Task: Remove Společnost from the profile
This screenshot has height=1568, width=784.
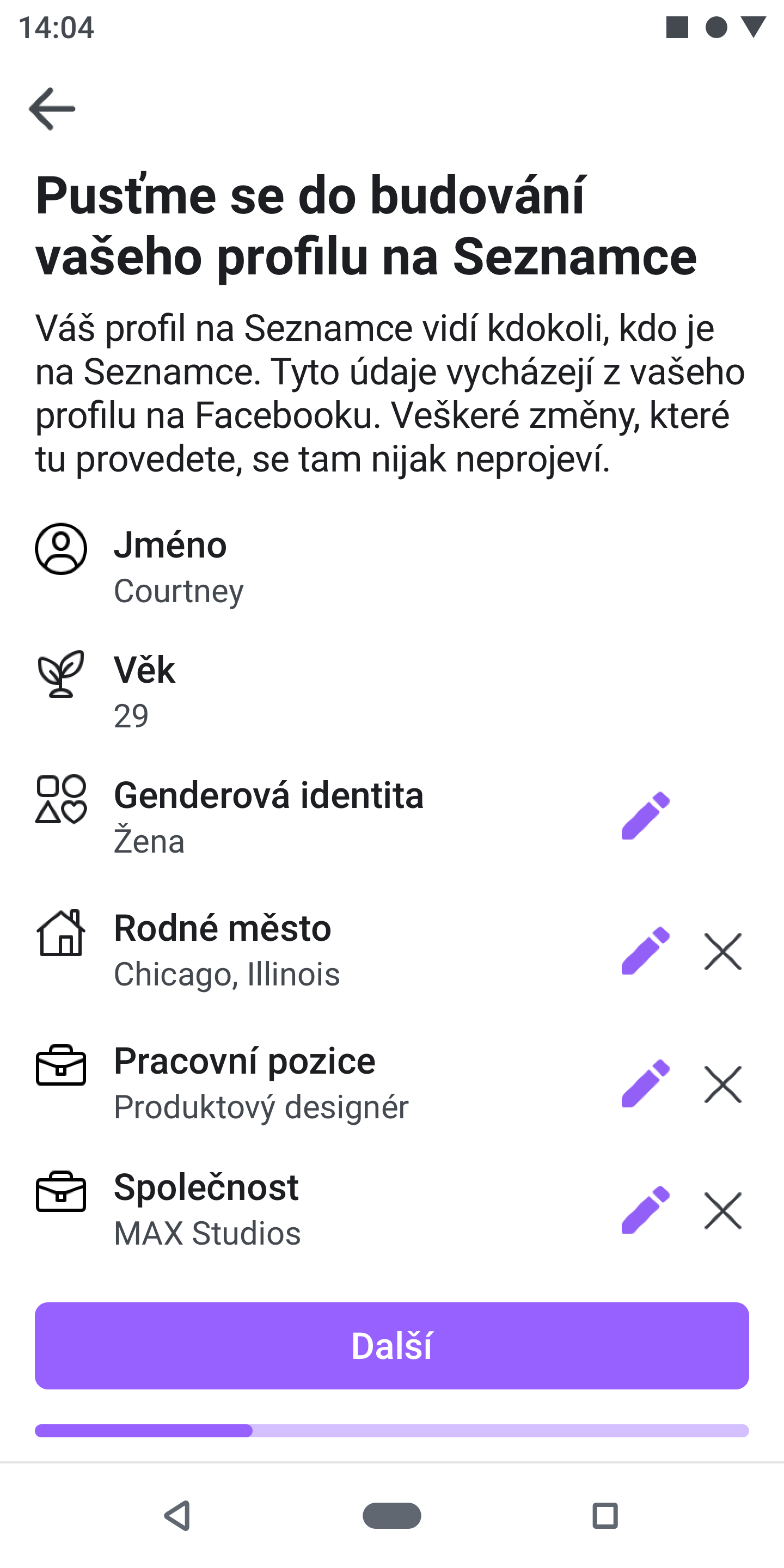Action: (x=722, y=1211)
